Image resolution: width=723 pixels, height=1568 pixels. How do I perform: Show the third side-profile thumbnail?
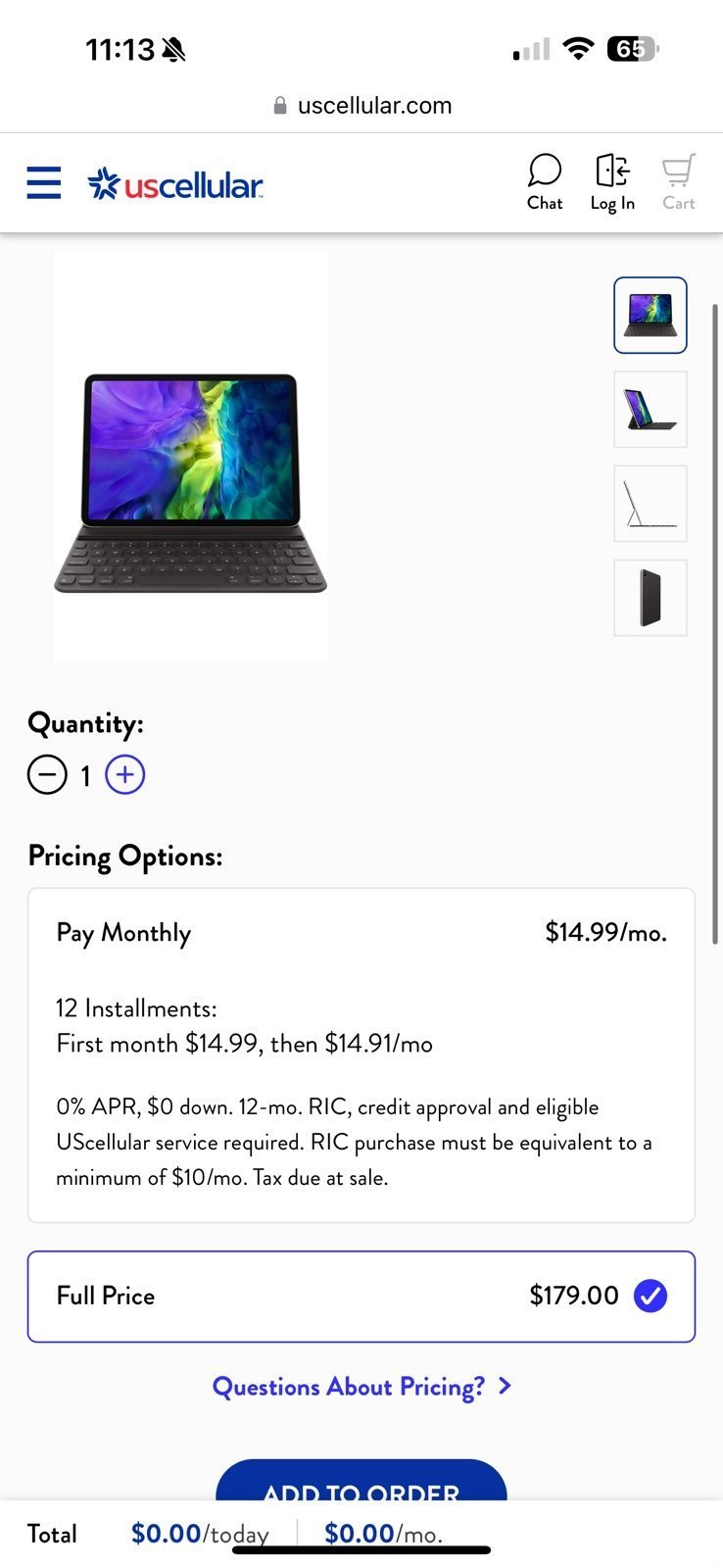[650, 504]
